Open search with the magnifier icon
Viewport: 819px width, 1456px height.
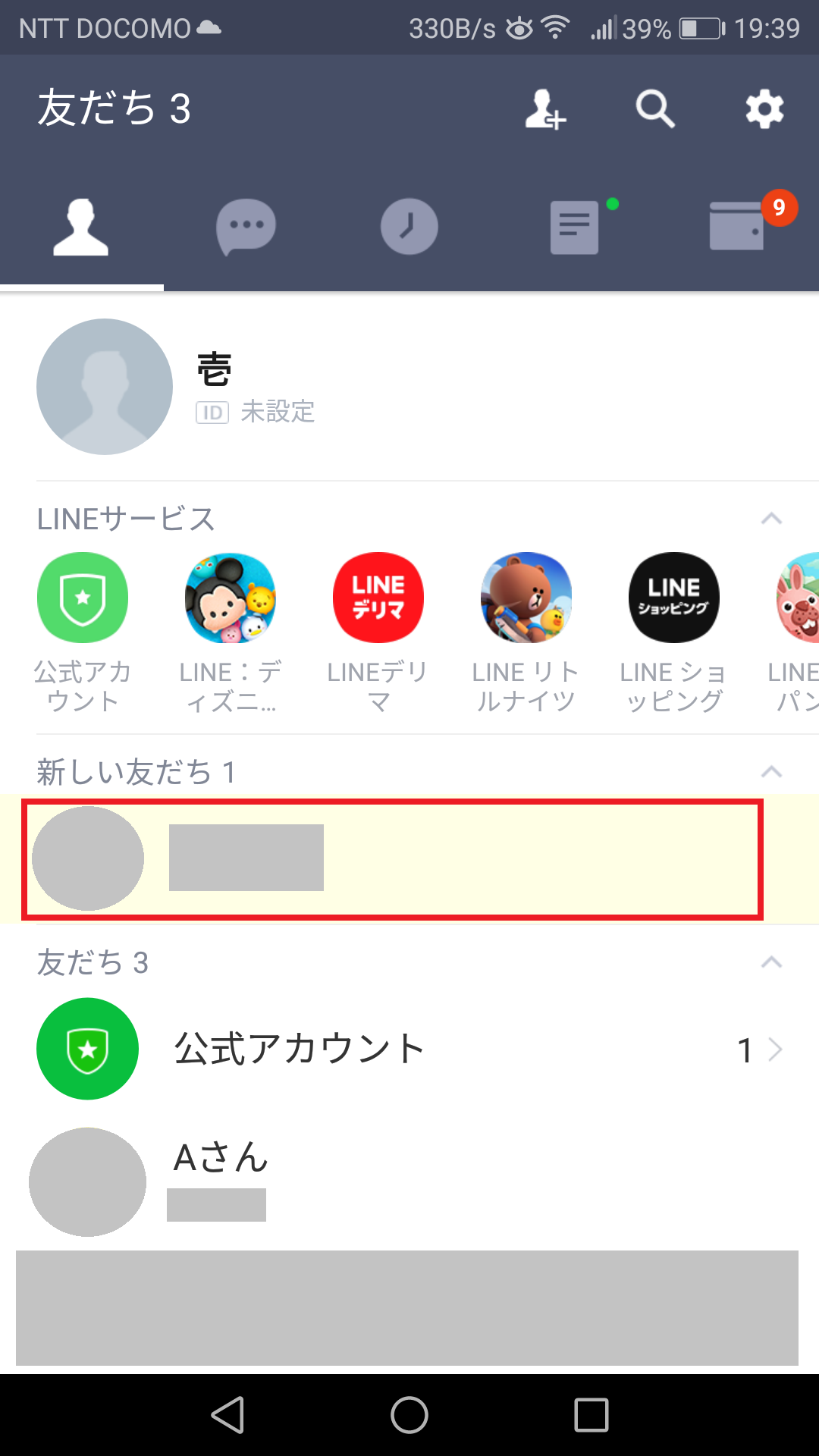tap(655, 109)
